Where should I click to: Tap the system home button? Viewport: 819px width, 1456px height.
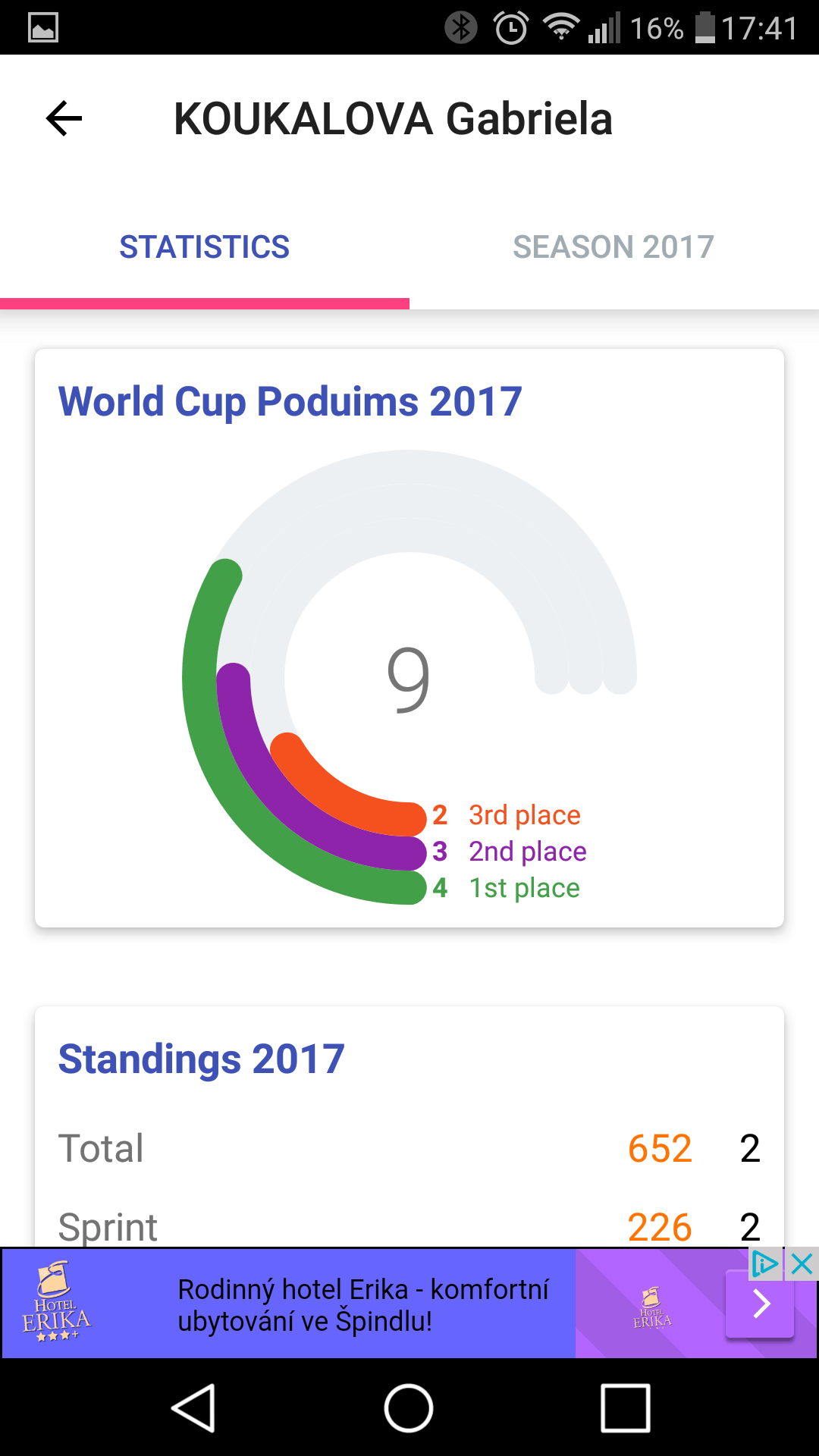tap(409, 1407)
